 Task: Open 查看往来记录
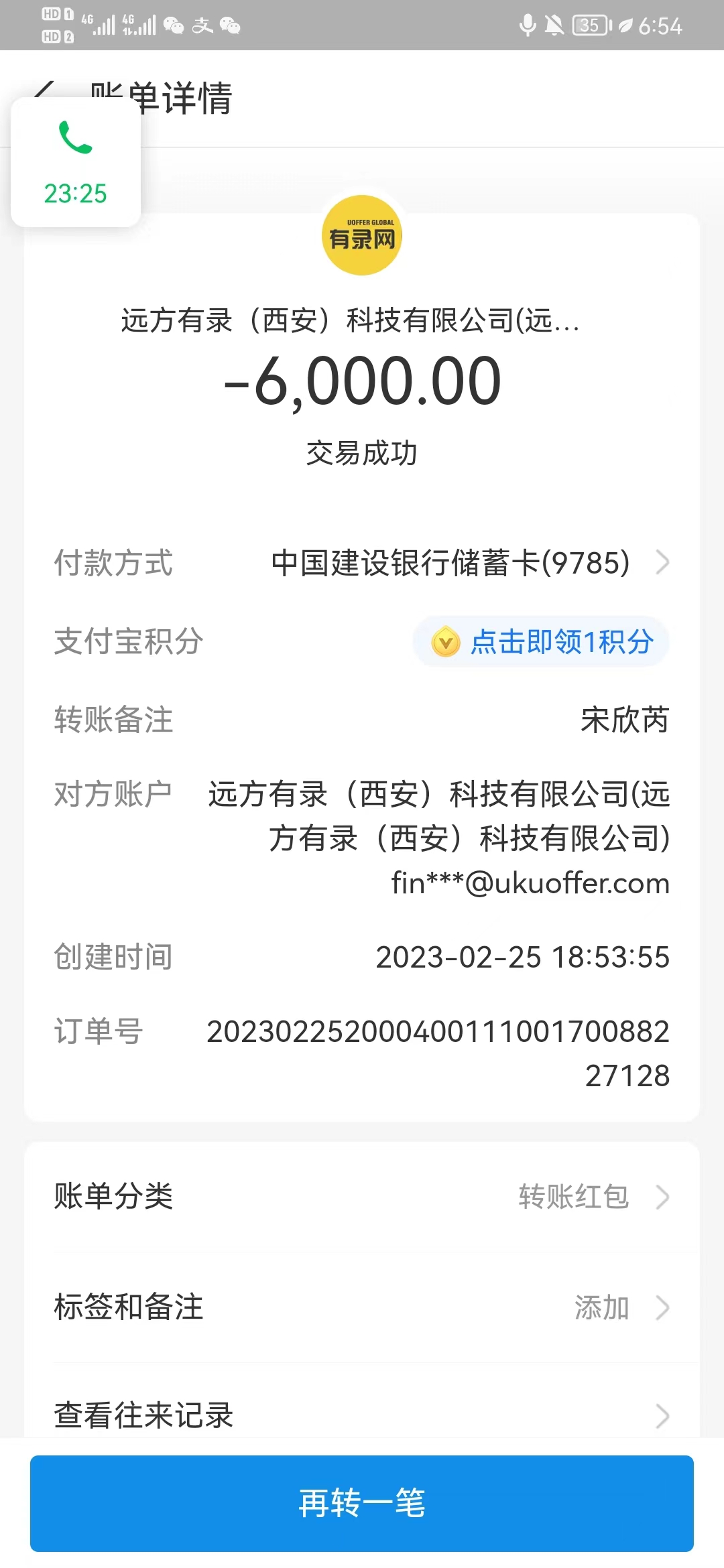tap(362, 1415)
